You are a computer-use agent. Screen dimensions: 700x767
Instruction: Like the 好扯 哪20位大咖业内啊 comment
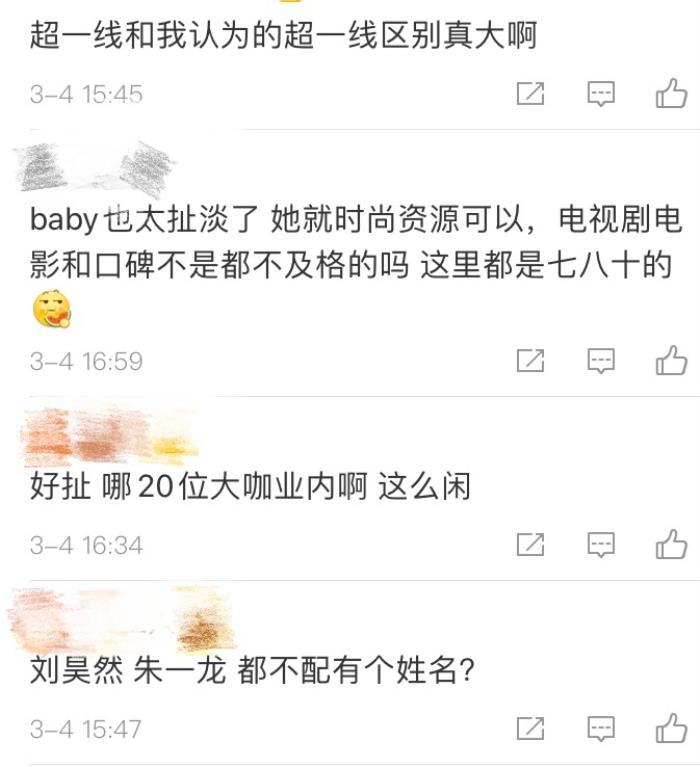671,545
